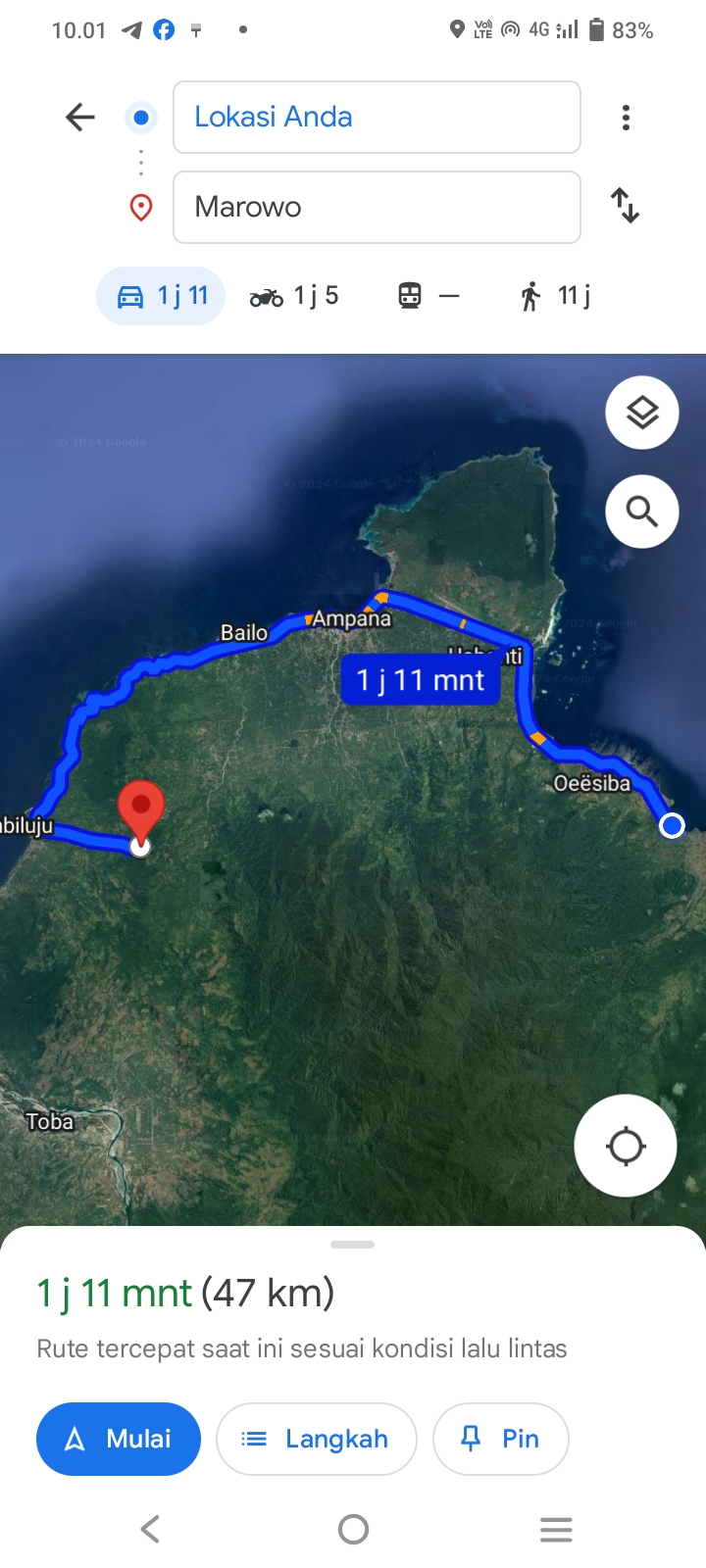The image size is (706, 1568).
Task: Tap the system home button
Action: coord(353,1529)
